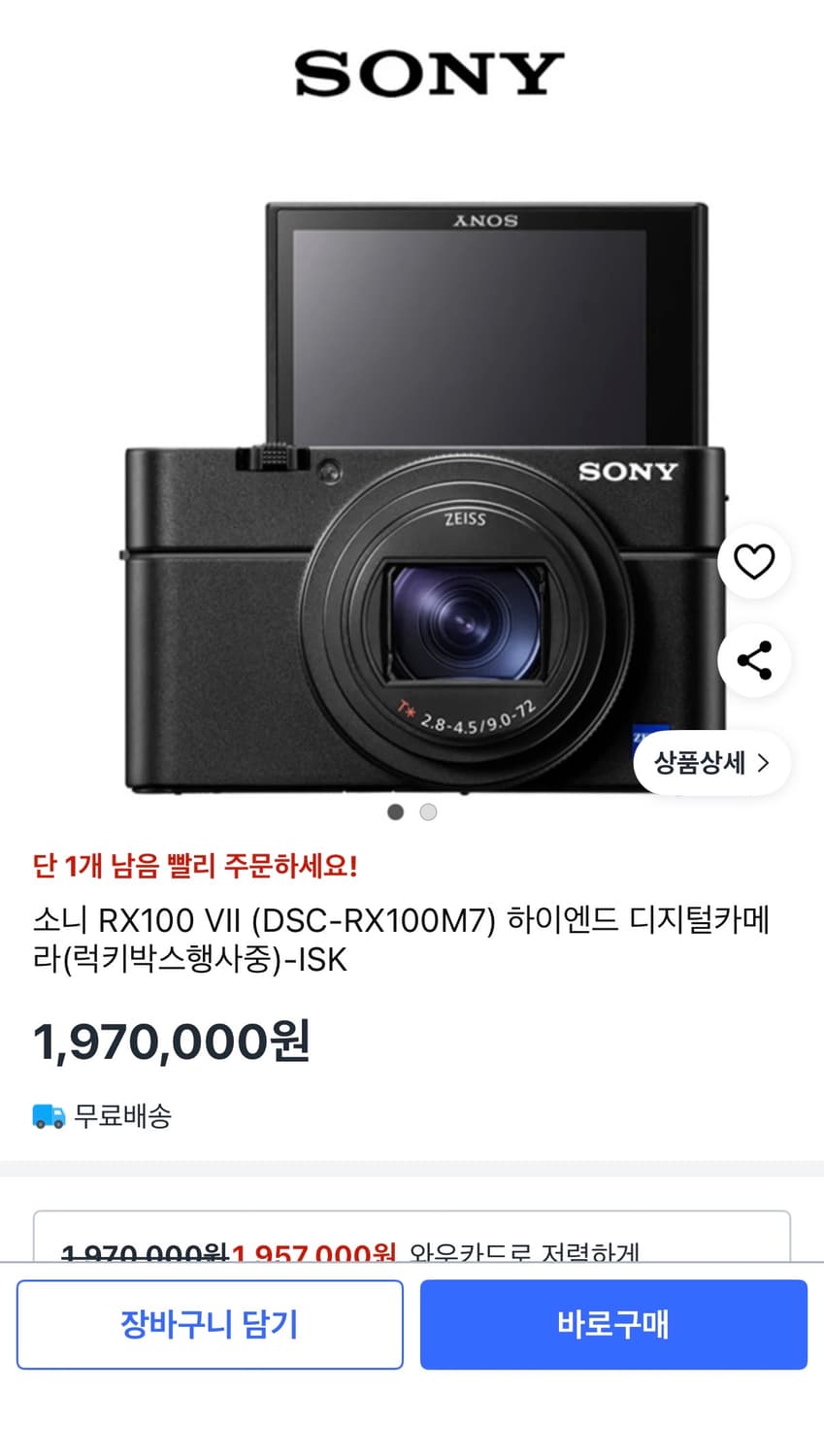824x1456 pixels.
Task: Add the camera to cart via 장바구니 담기
Action: 210,1324
